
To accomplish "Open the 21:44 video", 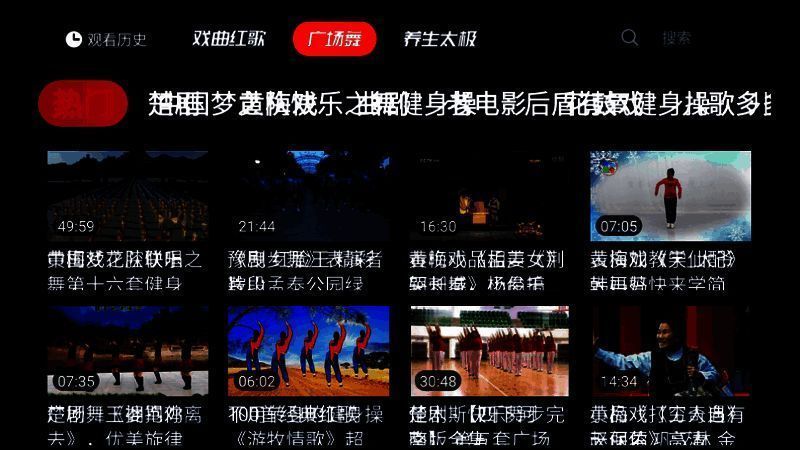I will pos(308,196).
